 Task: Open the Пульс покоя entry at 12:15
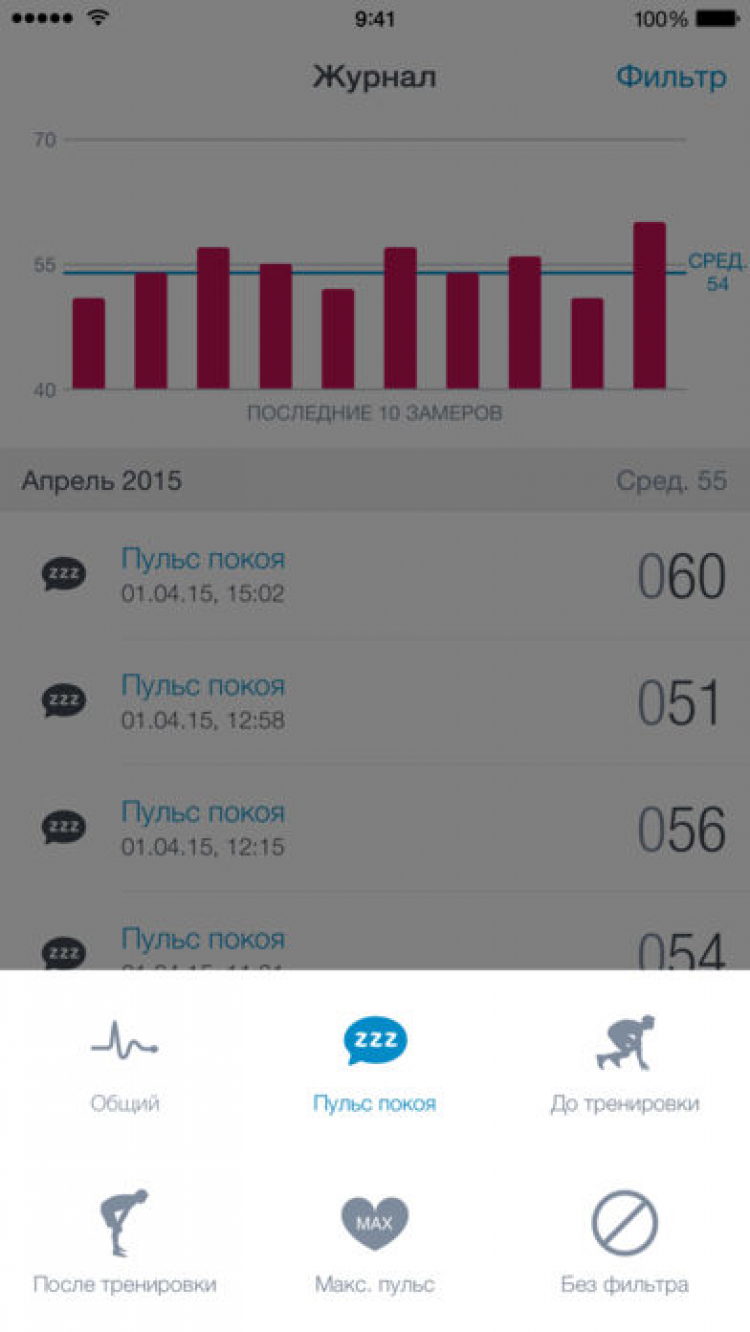375,829
